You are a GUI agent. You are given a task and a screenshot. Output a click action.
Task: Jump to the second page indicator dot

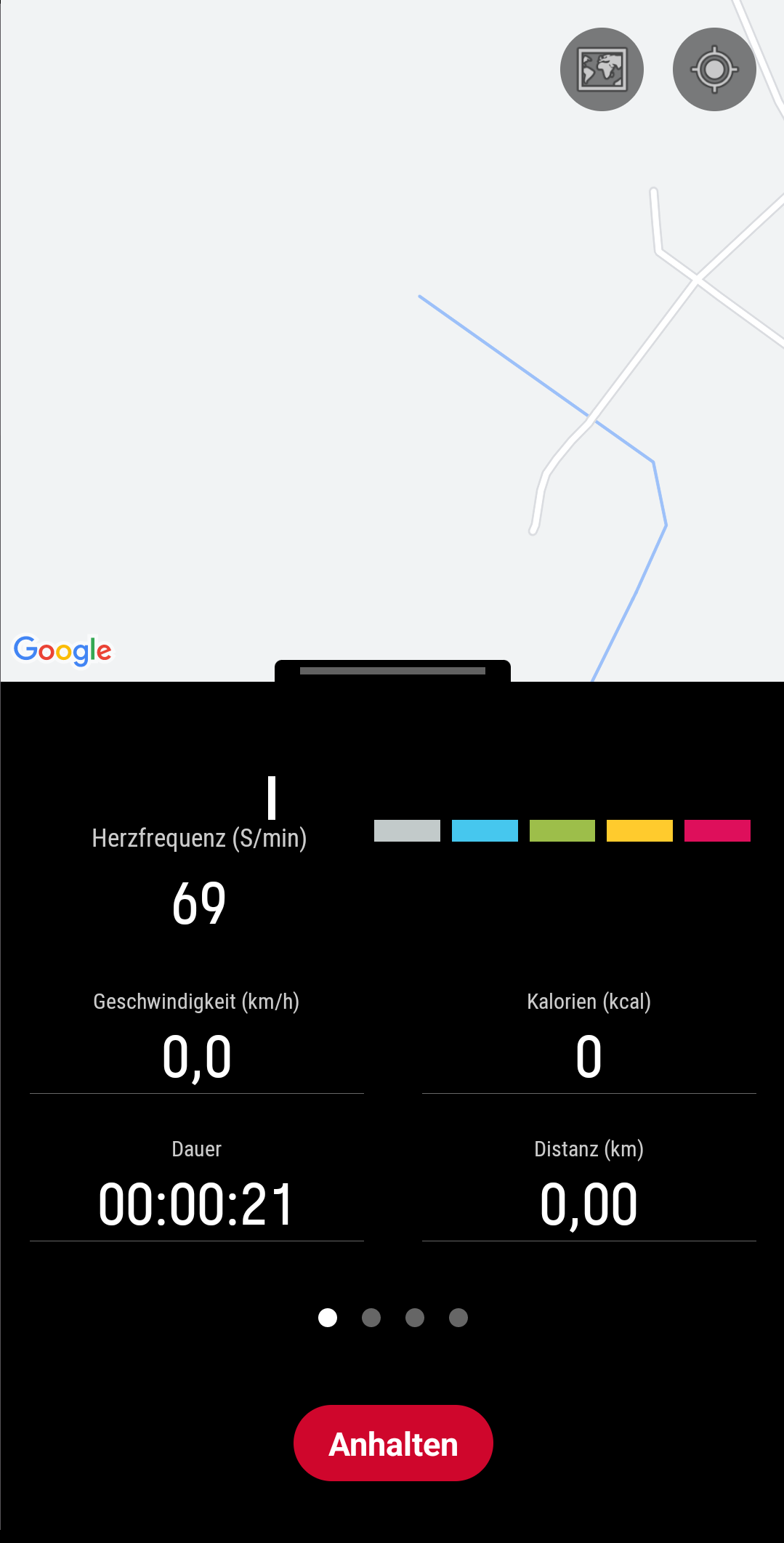tap(371, 1318)
